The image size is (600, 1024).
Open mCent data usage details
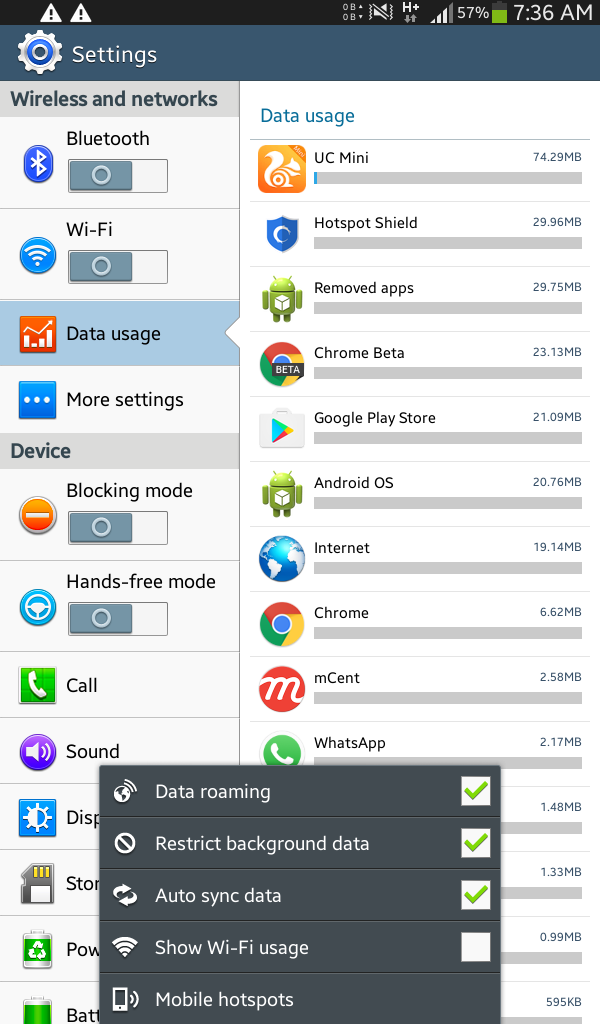point(420,688)
